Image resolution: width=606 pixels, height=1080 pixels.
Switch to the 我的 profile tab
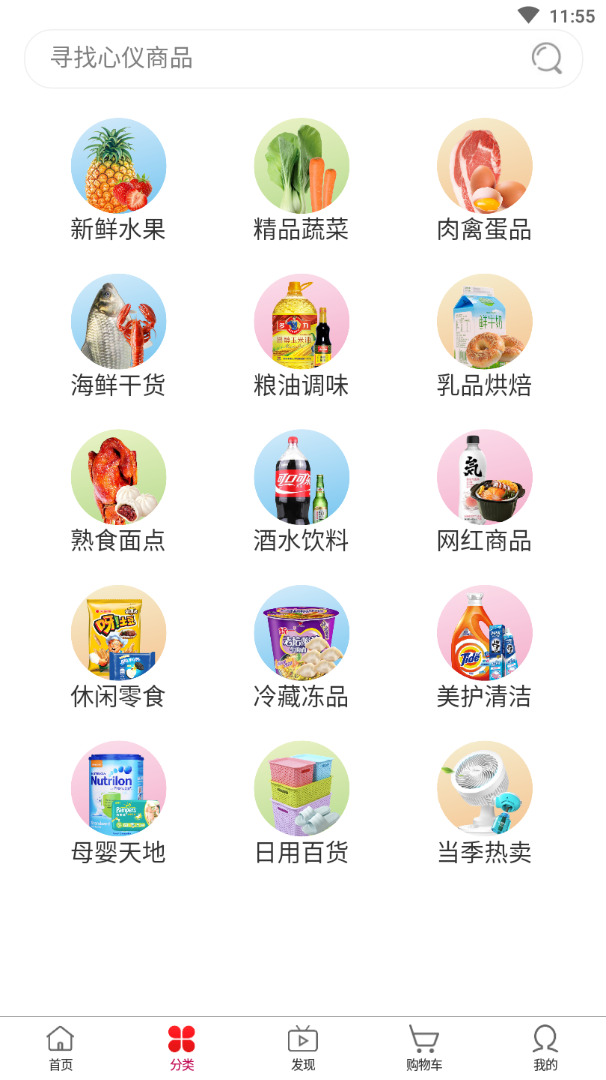click(x=545, y=1048)
